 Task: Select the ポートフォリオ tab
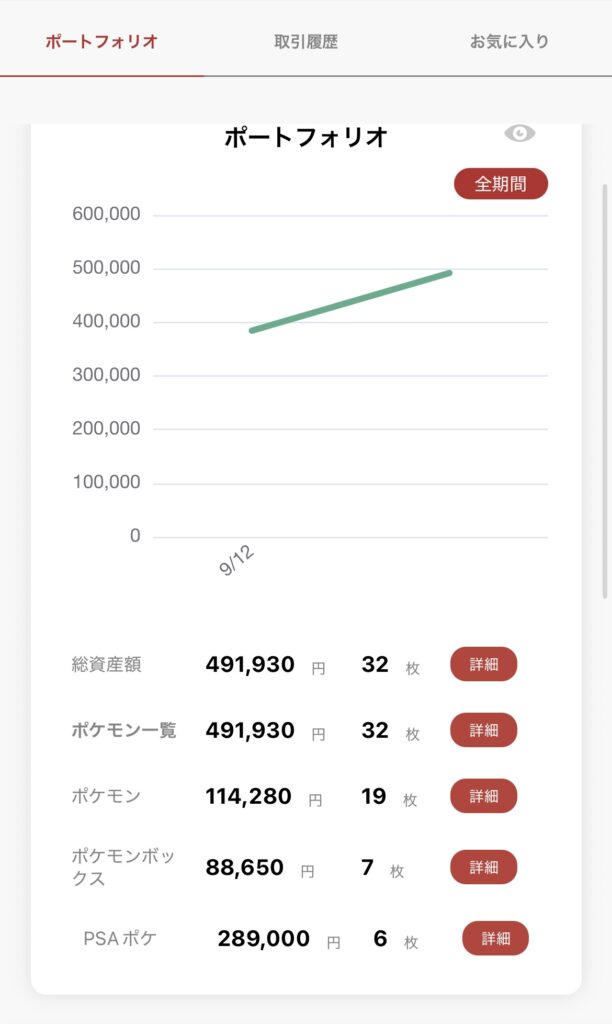[x=102, y=42]
